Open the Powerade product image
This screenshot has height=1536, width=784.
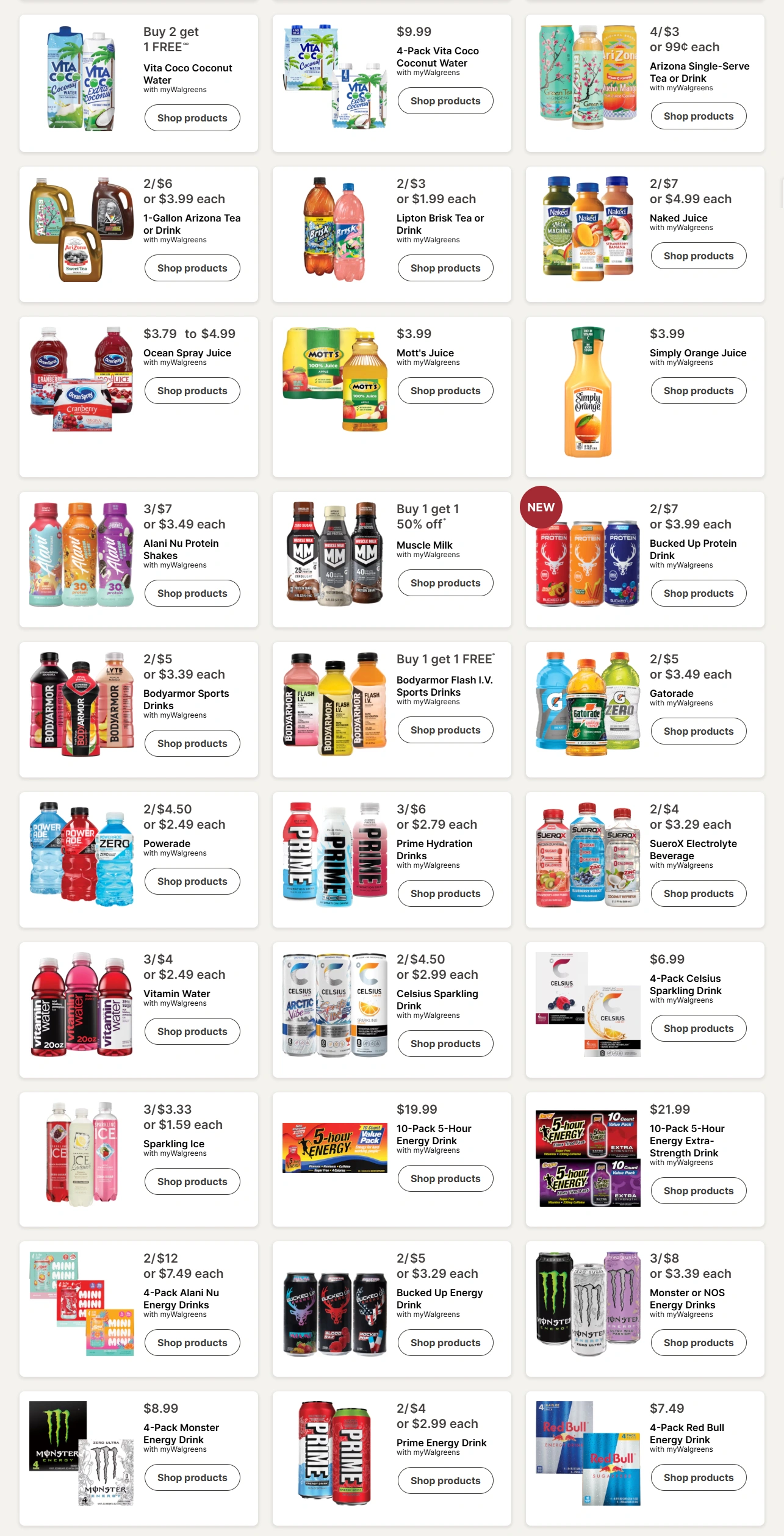pyautogui.click(x=82, y=854)
